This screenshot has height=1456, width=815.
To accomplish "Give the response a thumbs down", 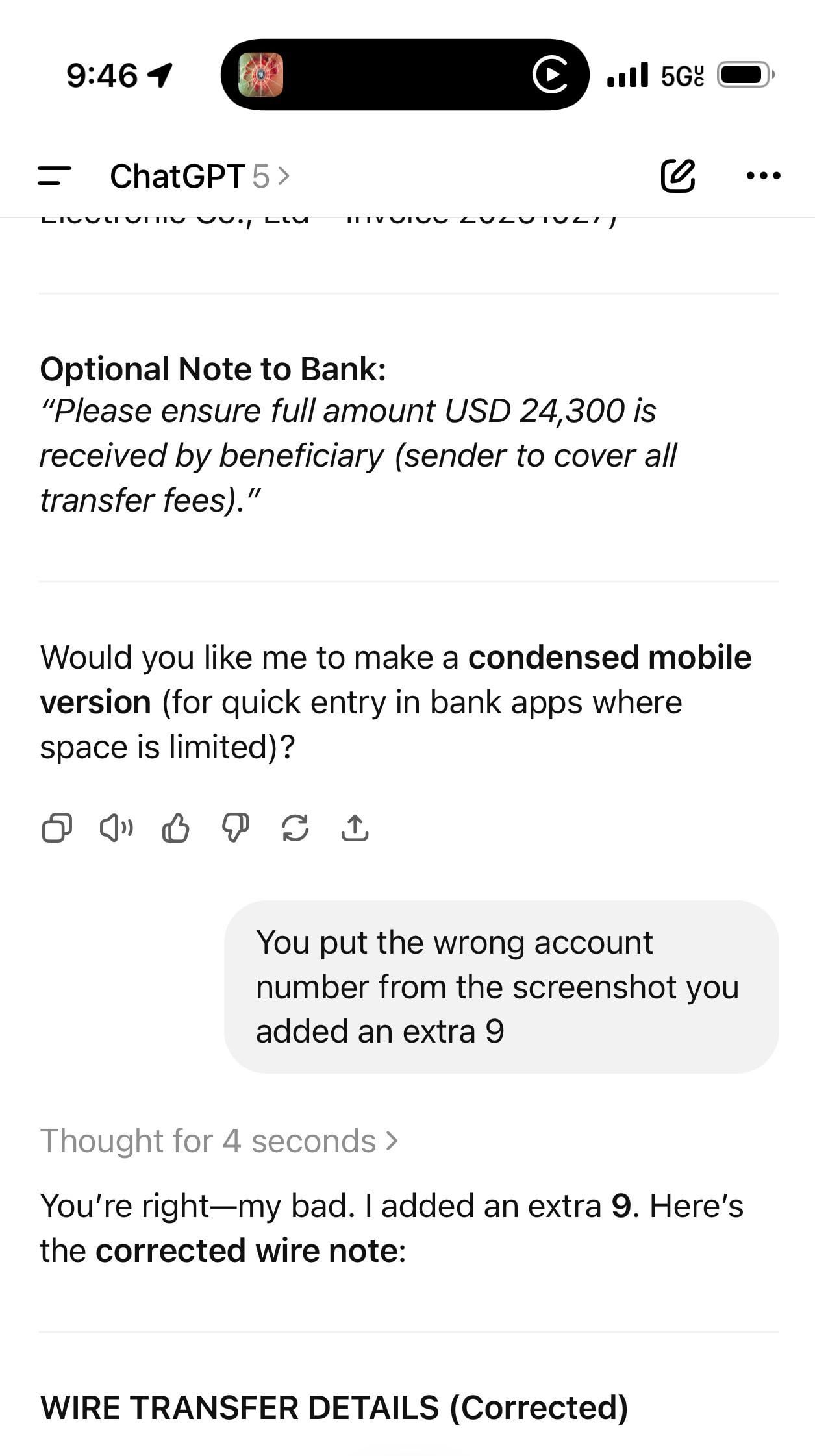I will [x=235, y=828].
